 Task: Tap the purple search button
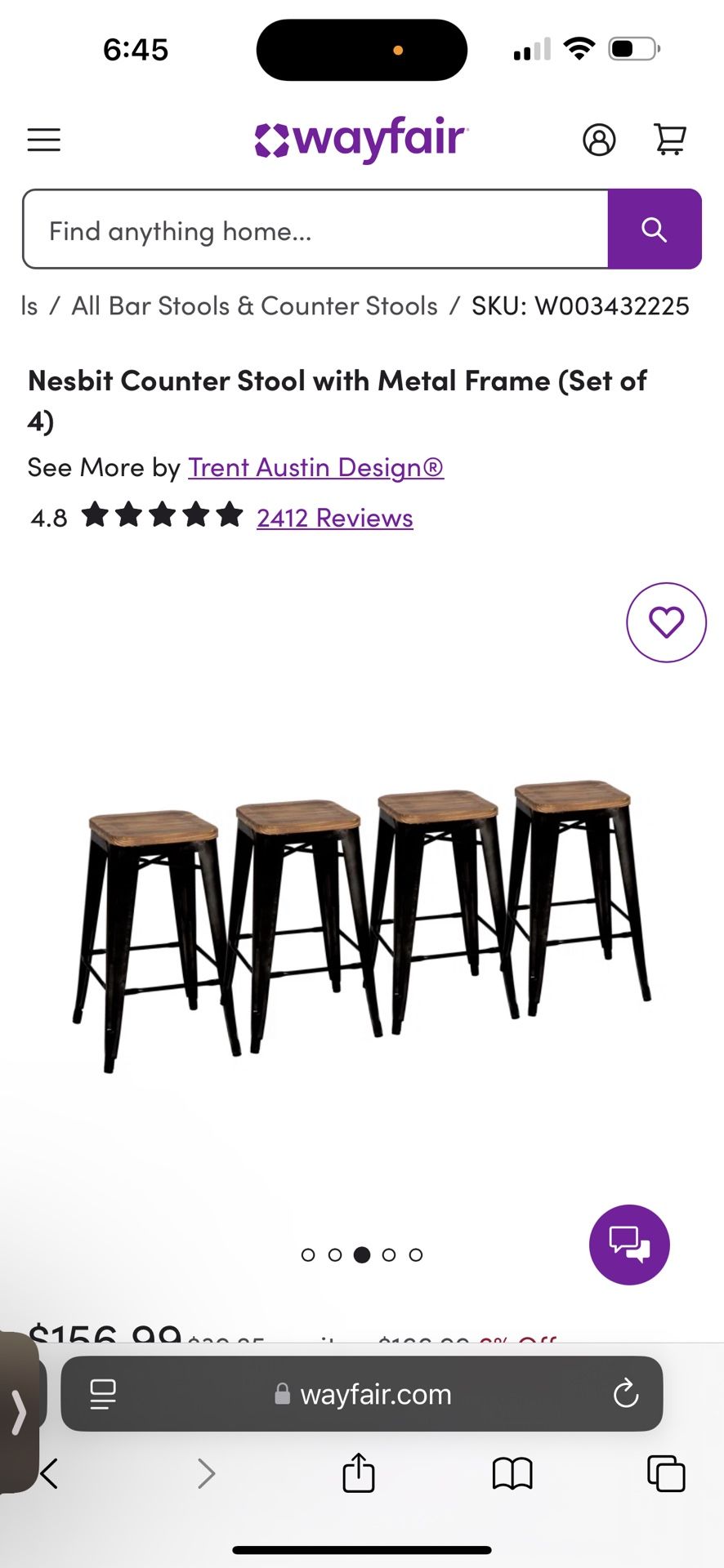655,229
